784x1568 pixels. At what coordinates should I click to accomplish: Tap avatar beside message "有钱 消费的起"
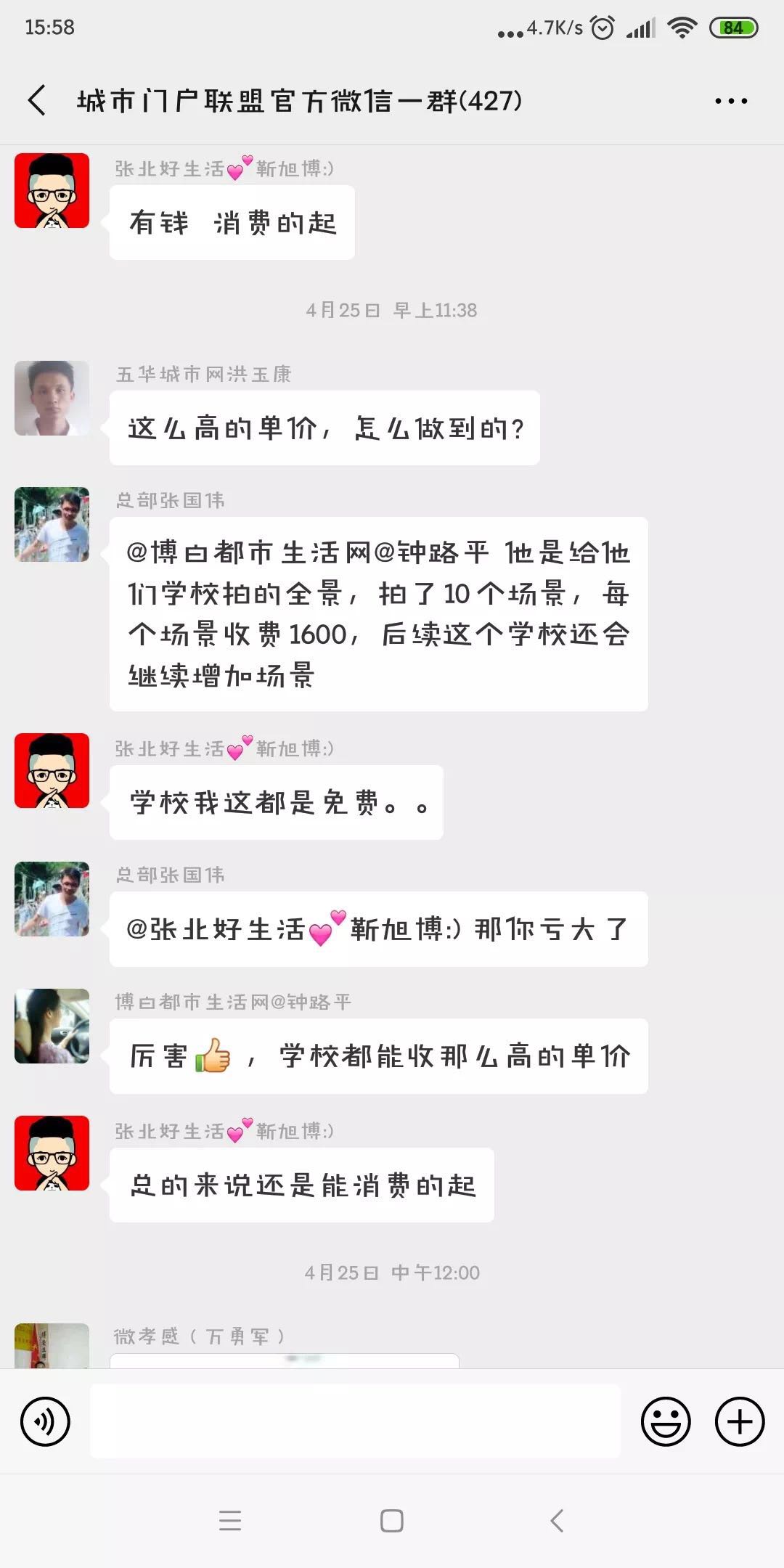52,190
